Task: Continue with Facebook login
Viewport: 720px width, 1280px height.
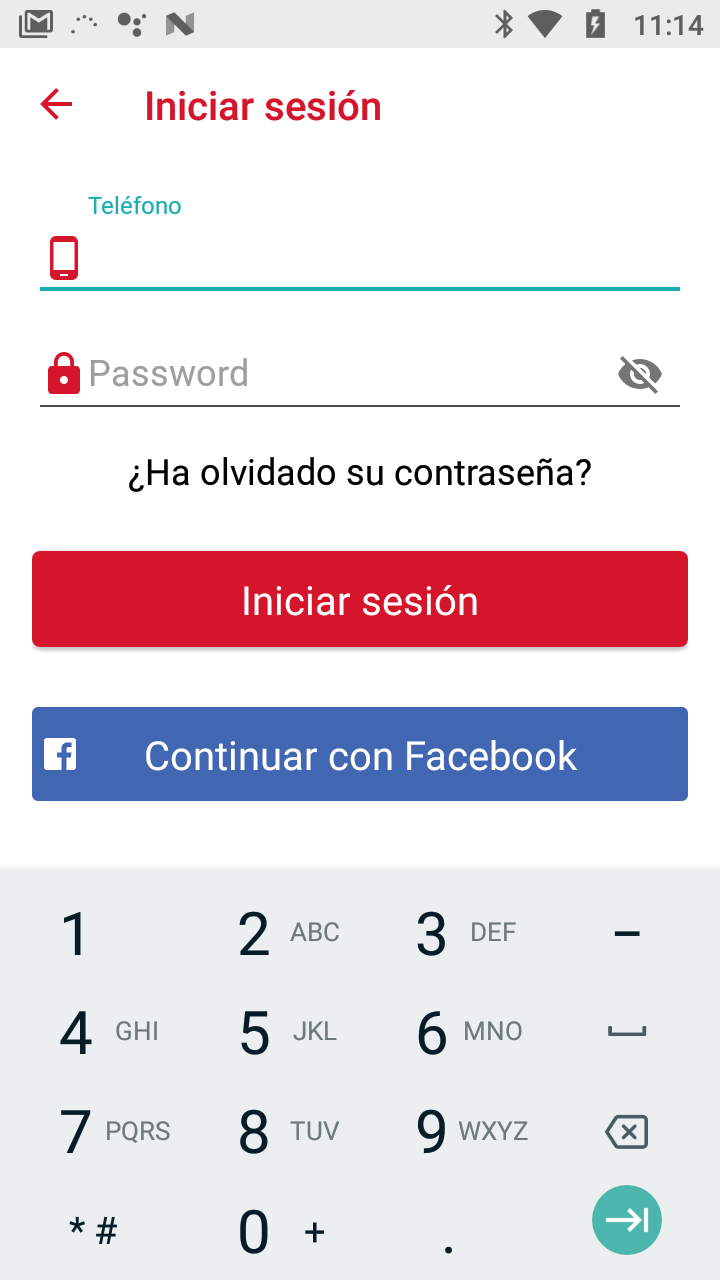Action: click(x=360, y=755)
